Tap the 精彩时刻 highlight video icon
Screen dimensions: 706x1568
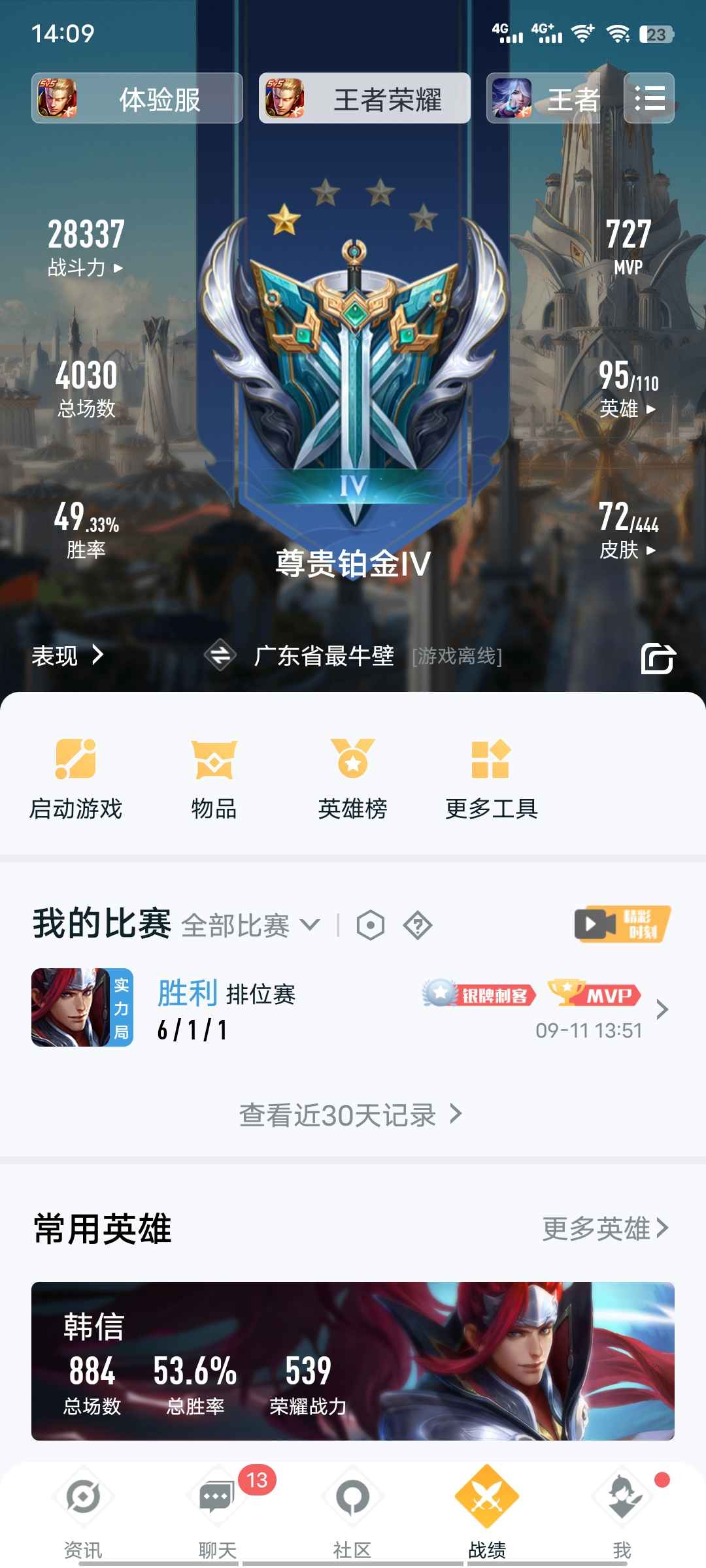pos(621,925)
